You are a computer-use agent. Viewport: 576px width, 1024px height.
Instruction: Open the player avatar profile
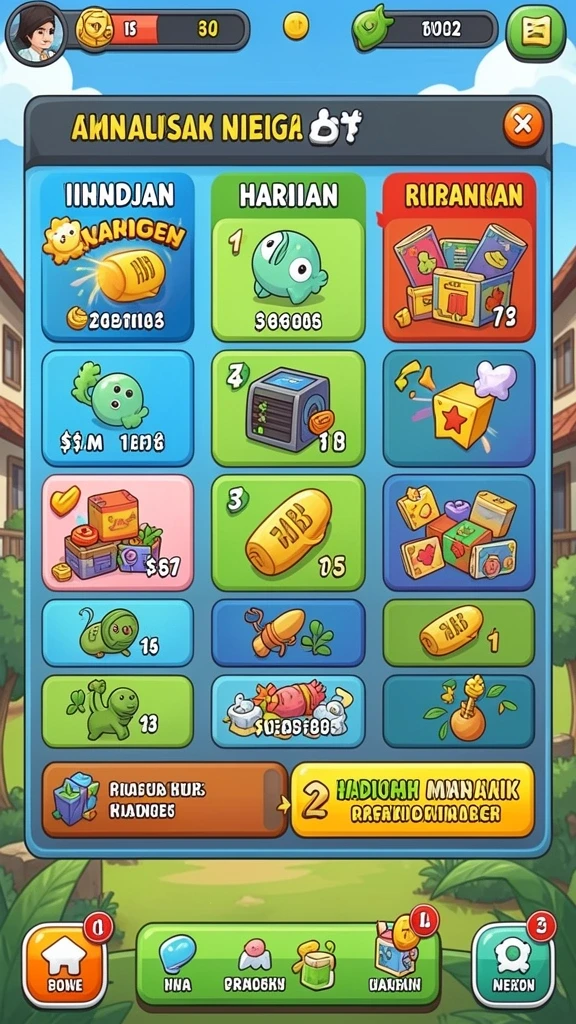pyautogui.click(x=35, y=33)
